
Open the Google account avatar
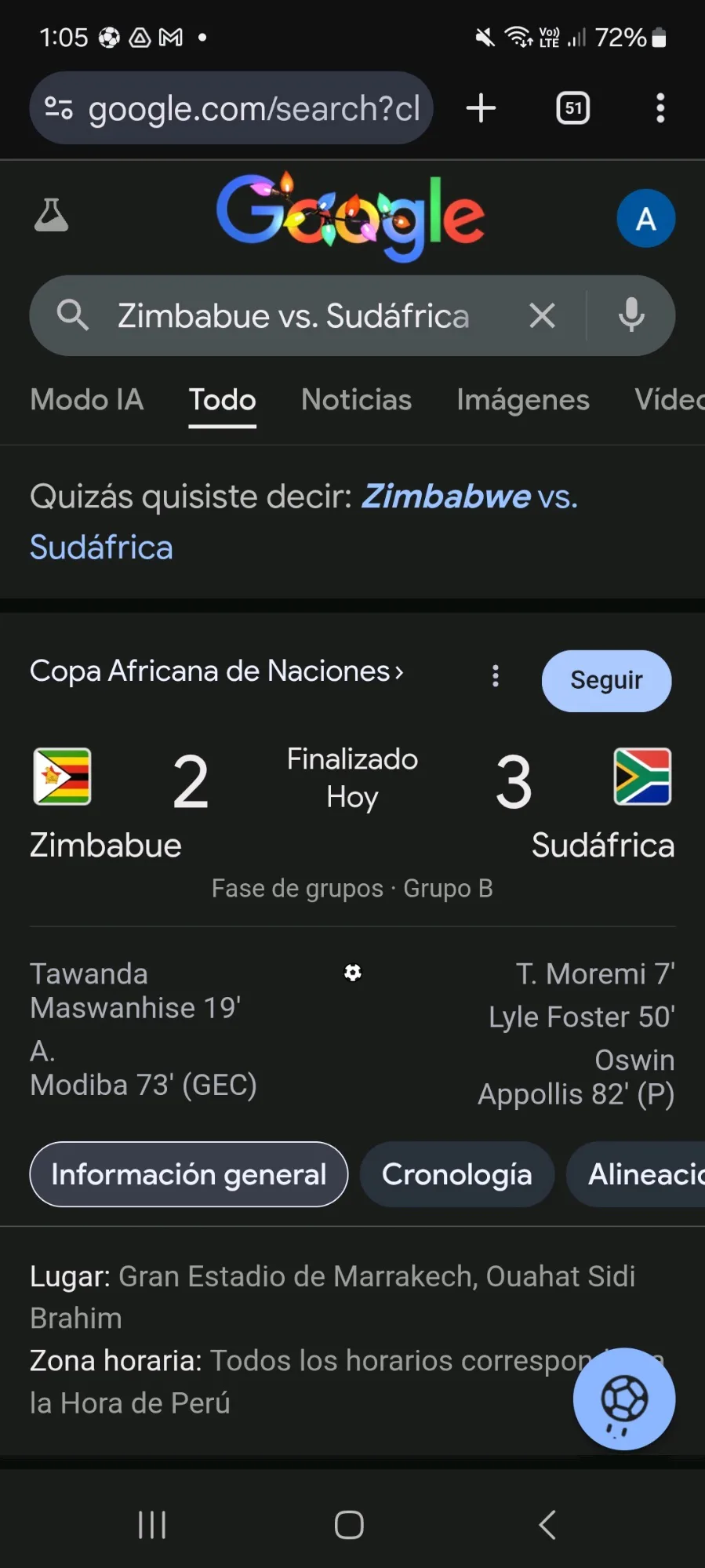click(x=645, y=219)
